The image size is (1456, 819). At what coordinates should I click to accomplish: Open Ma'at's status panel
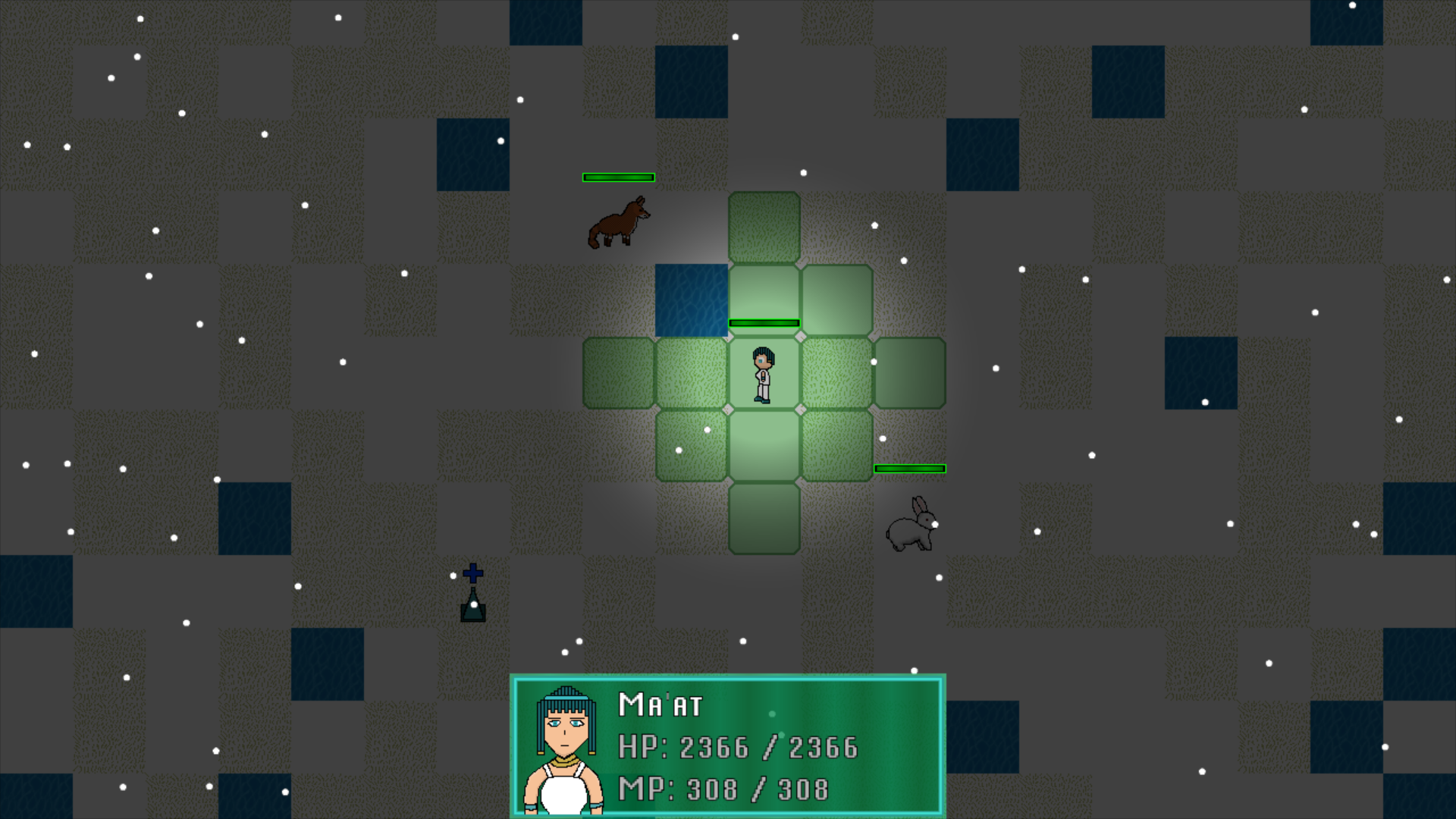tap(728, 746)
